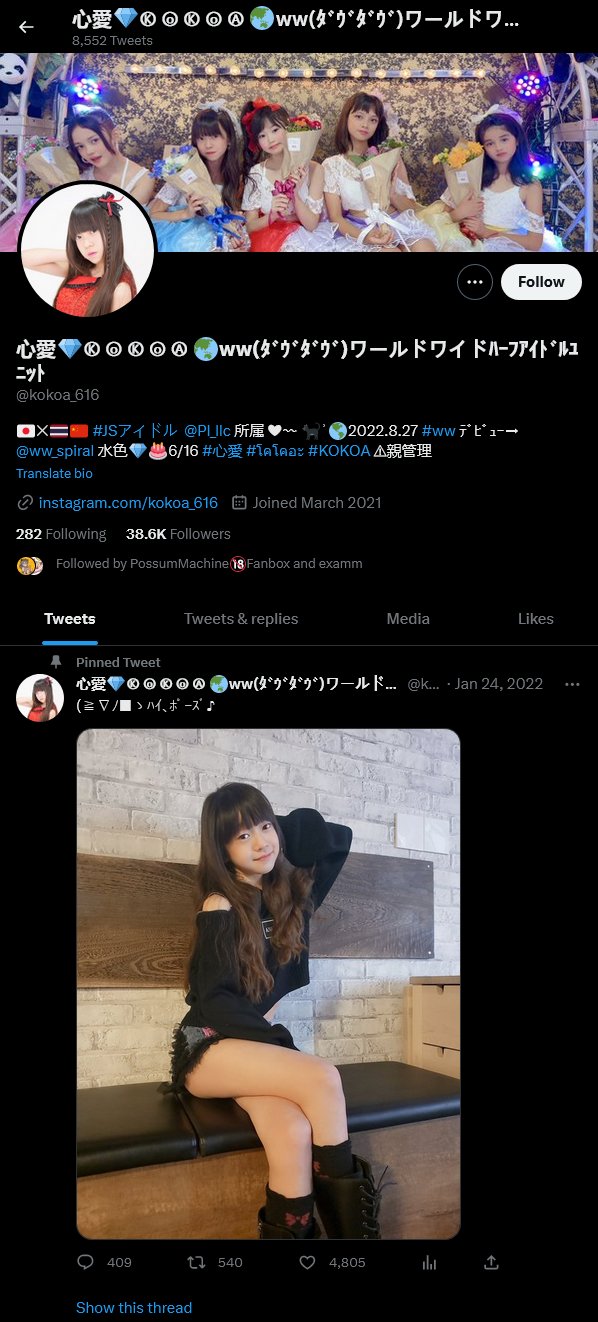Open the pinned tweet's overflow menu
This screenshot has height=1322, width=598.
point(572,684)
